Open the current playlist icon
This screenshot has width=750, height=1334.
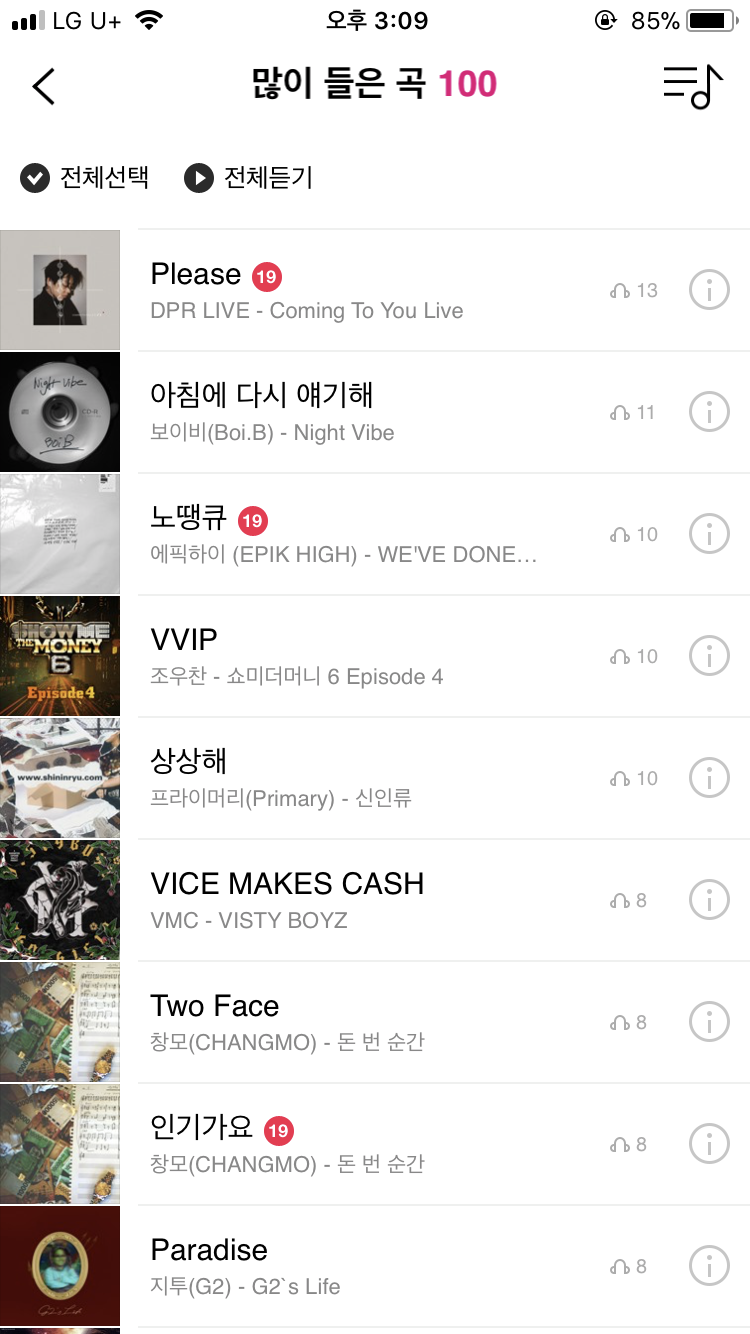[x=692, y=87]
